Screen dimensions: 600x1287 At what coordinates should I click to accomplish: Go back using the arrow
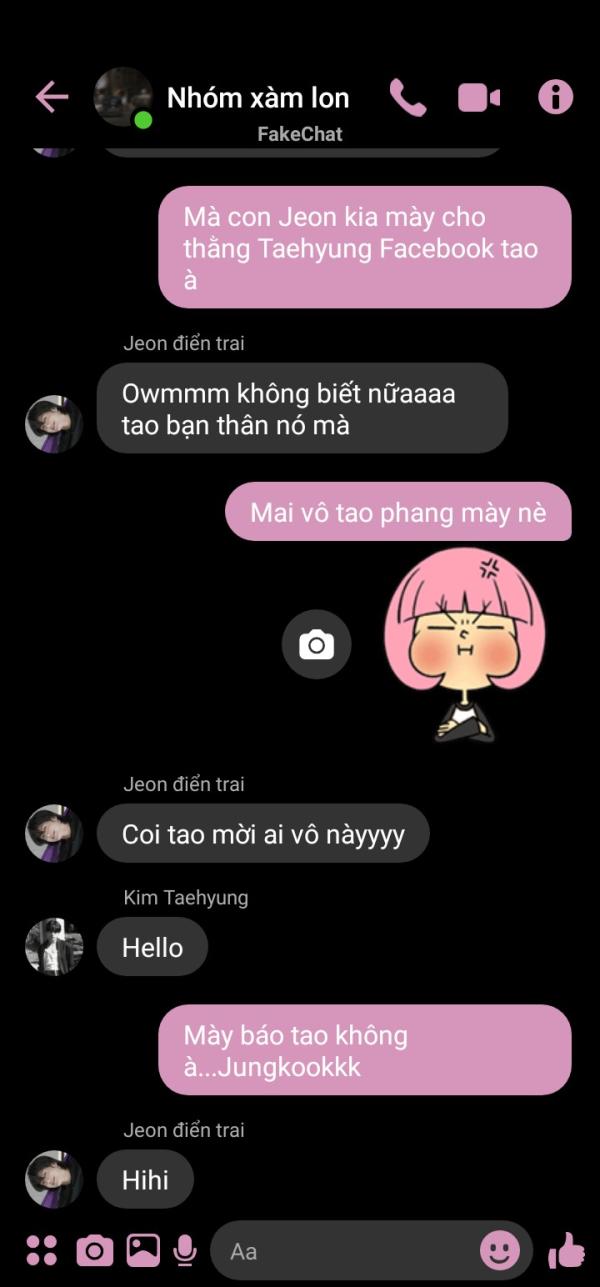(52, 97)
